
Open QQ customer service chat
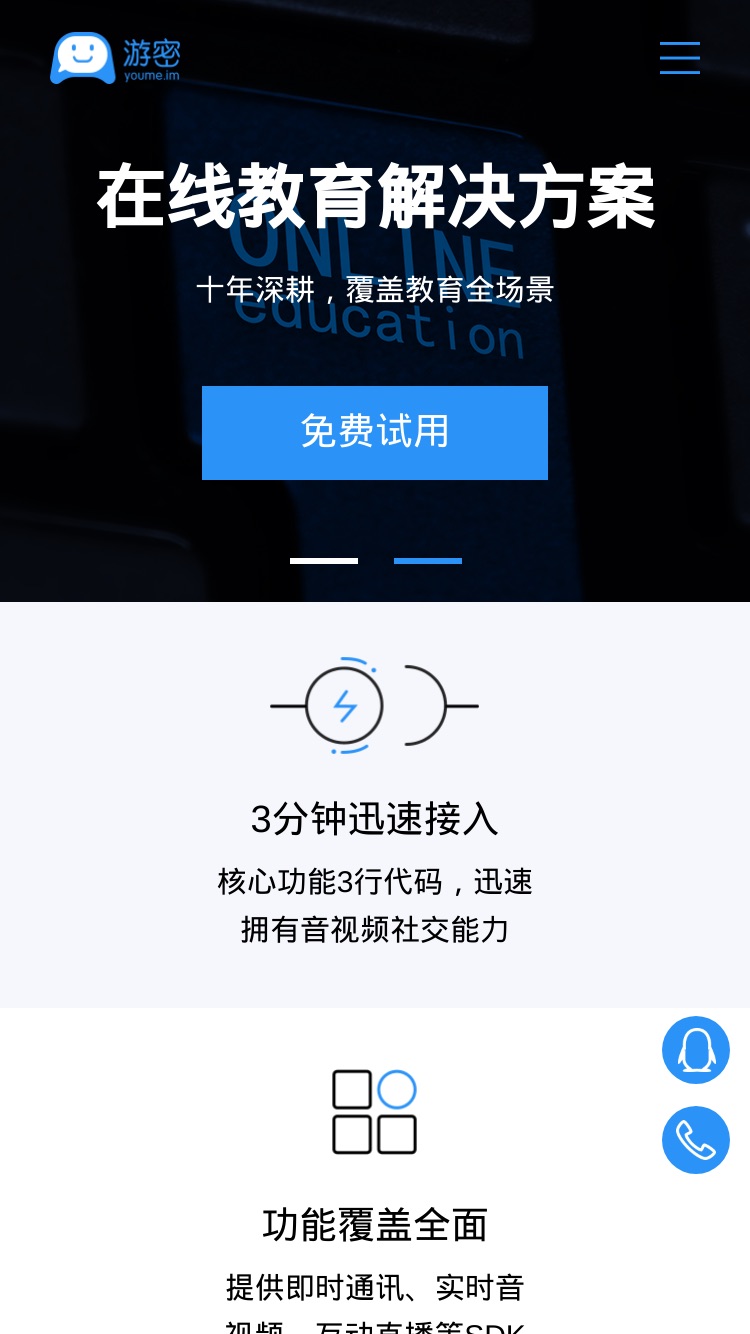(696, 1050)
